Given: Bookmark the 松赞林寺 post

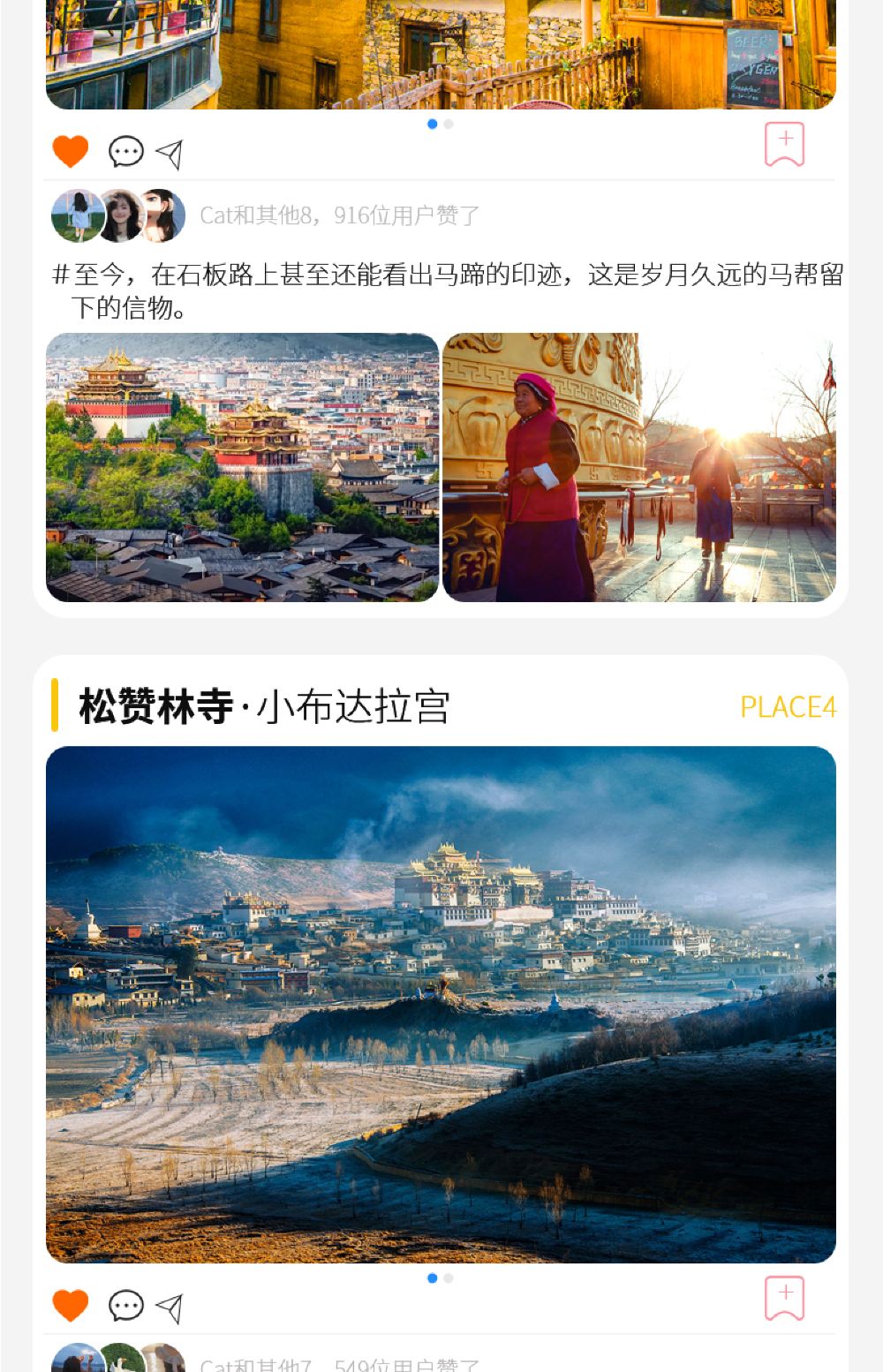Looking at the screenshot, I should (x=784, y=1298).
